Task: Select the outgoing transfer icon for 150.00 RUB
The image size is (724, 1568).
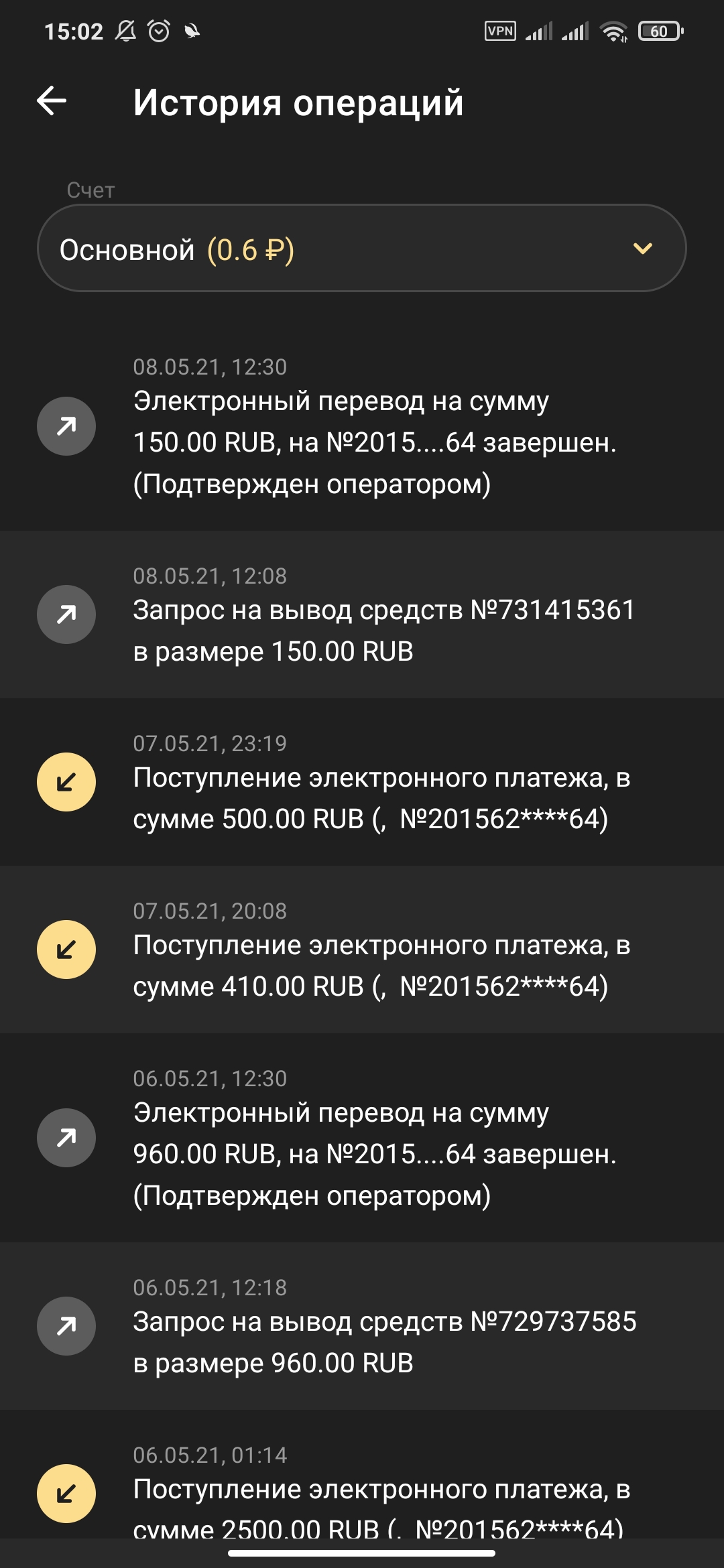Action: pos(66,426)
